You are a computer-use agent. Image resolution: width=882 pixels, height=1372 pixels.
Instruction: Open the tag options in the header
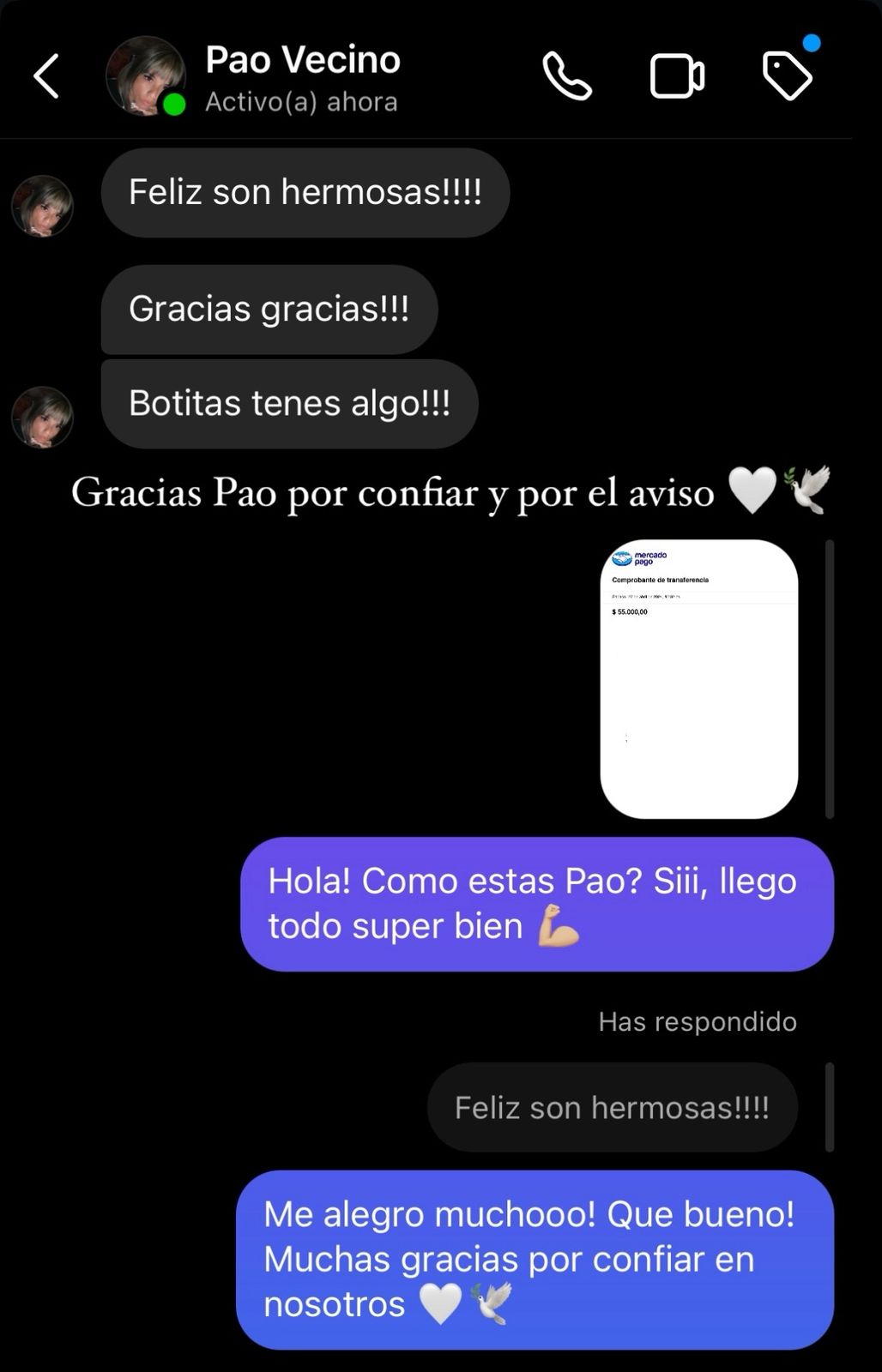click(x=788, y=75)
